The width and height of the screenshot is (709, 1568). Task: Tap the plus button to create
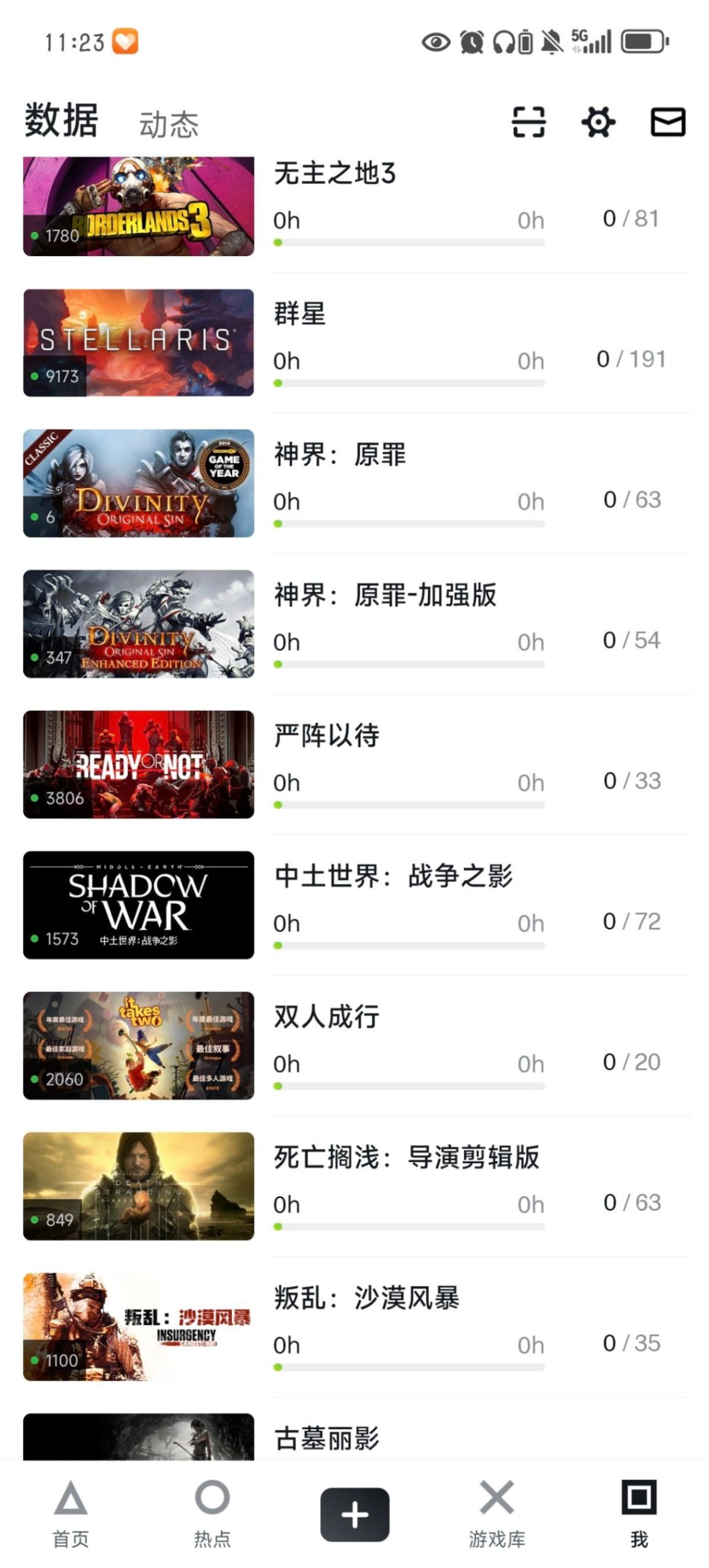click(354, 1514)
